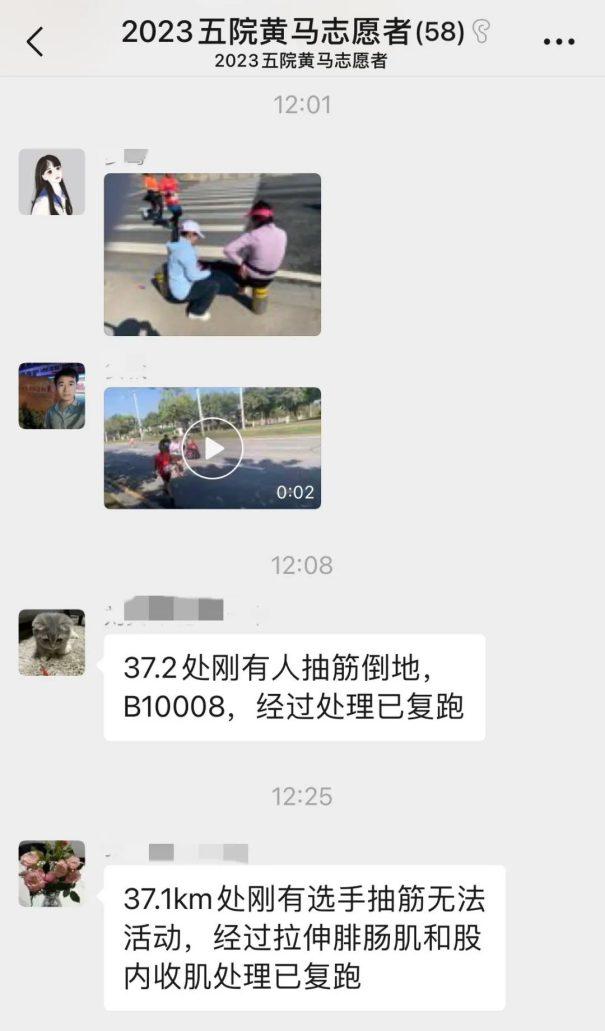This screenshot has height=1031, width=605.
Task: Open profile of the man photo avatar
Action: click(x=51, y=396)
